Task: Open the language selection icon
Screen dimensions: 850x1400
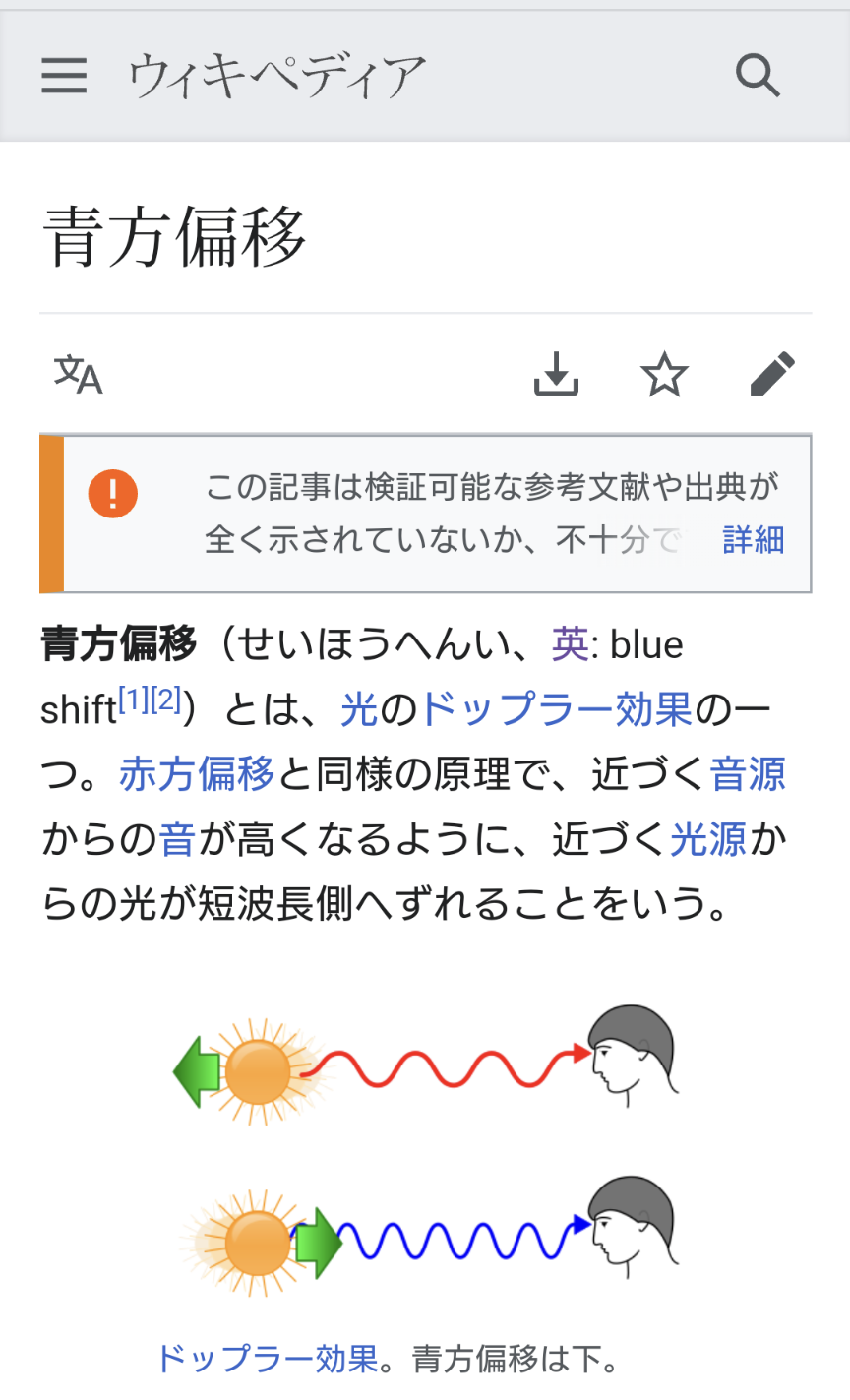Action: click(x=78, y=375)
